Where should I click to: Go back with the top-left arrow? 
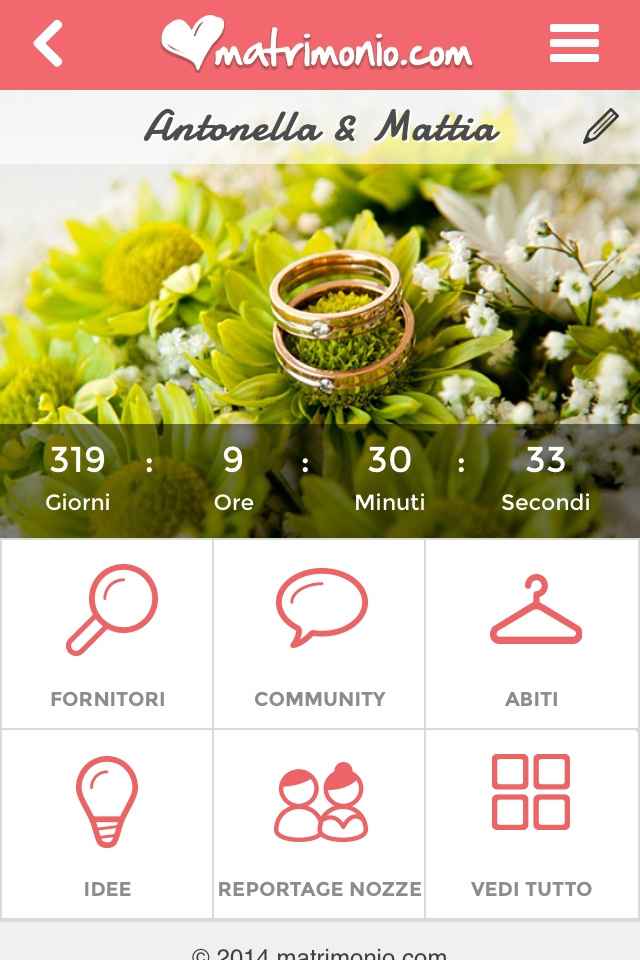(48, 45)
